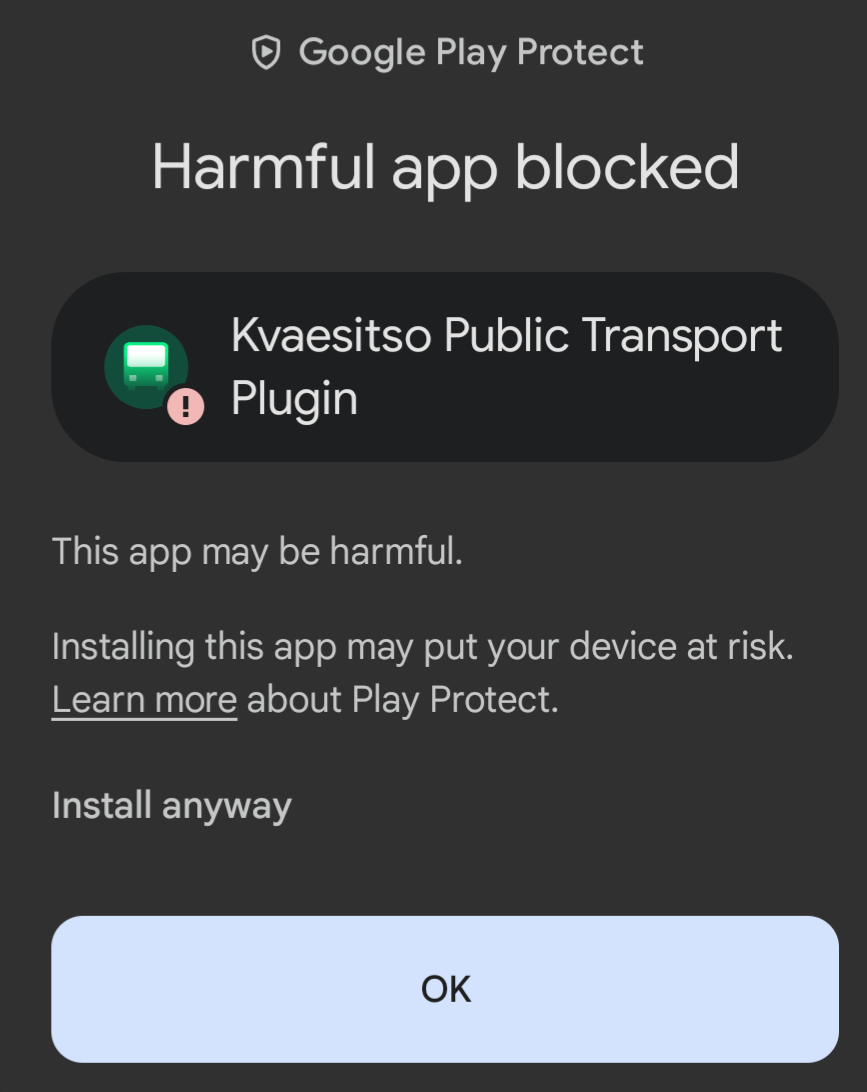Confirm the warning with the OK button
The width and height of the screenshot is (867, 1092).
(x=445, y=988)
